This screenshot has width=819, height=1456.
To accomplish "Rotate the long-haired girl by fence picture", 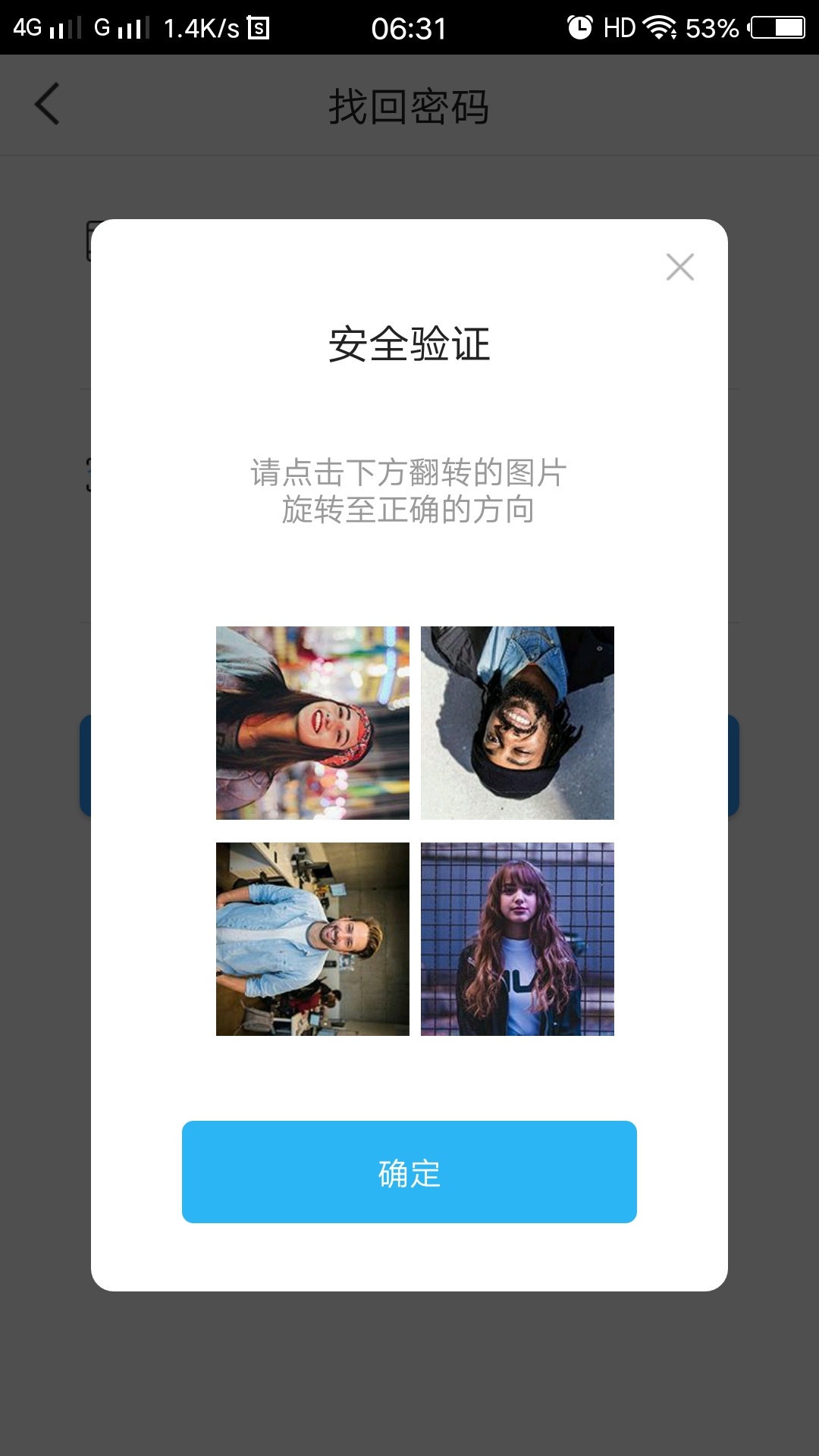I will pyautogui.click(x=517, y=939).
